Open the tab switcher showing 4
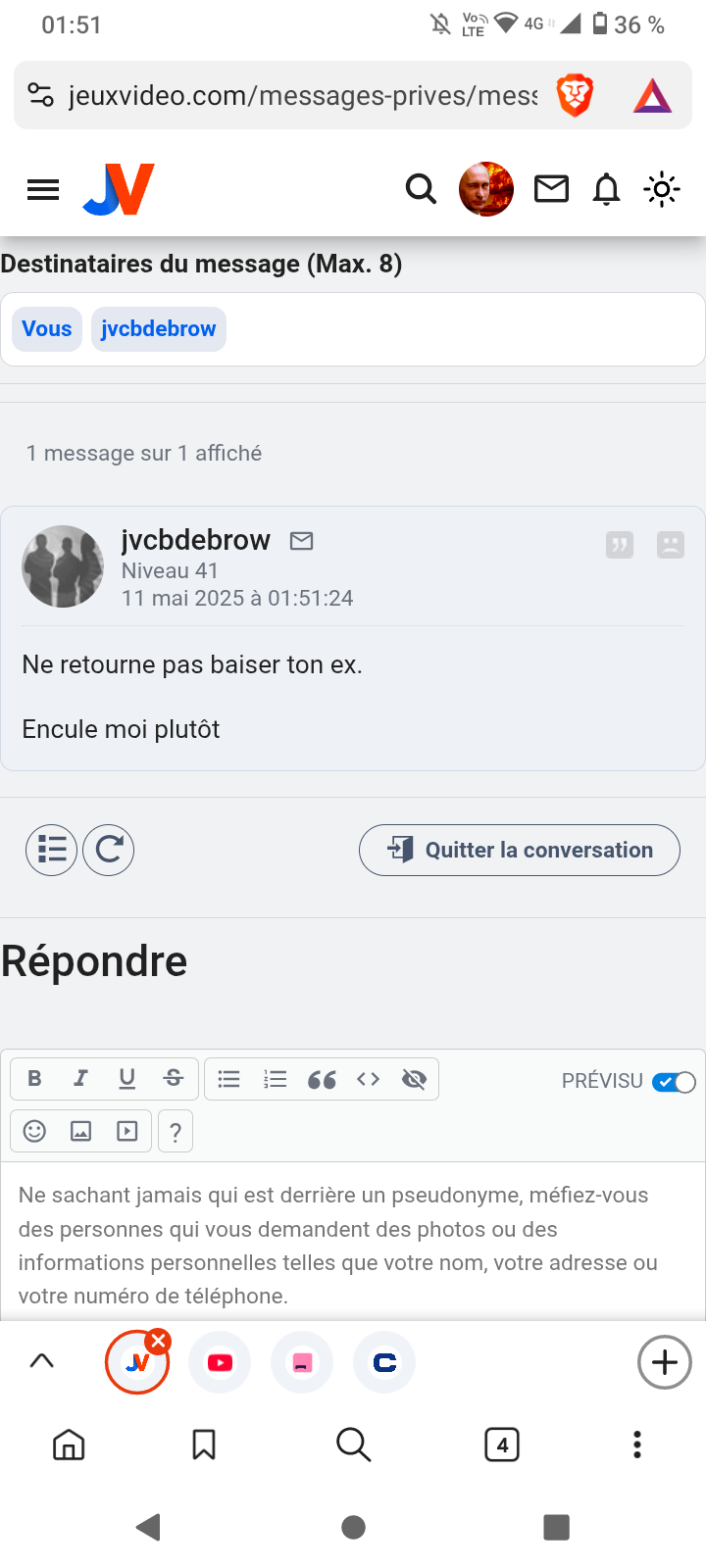Screen dimensions: 706x1568 (x=502, y=1445)
